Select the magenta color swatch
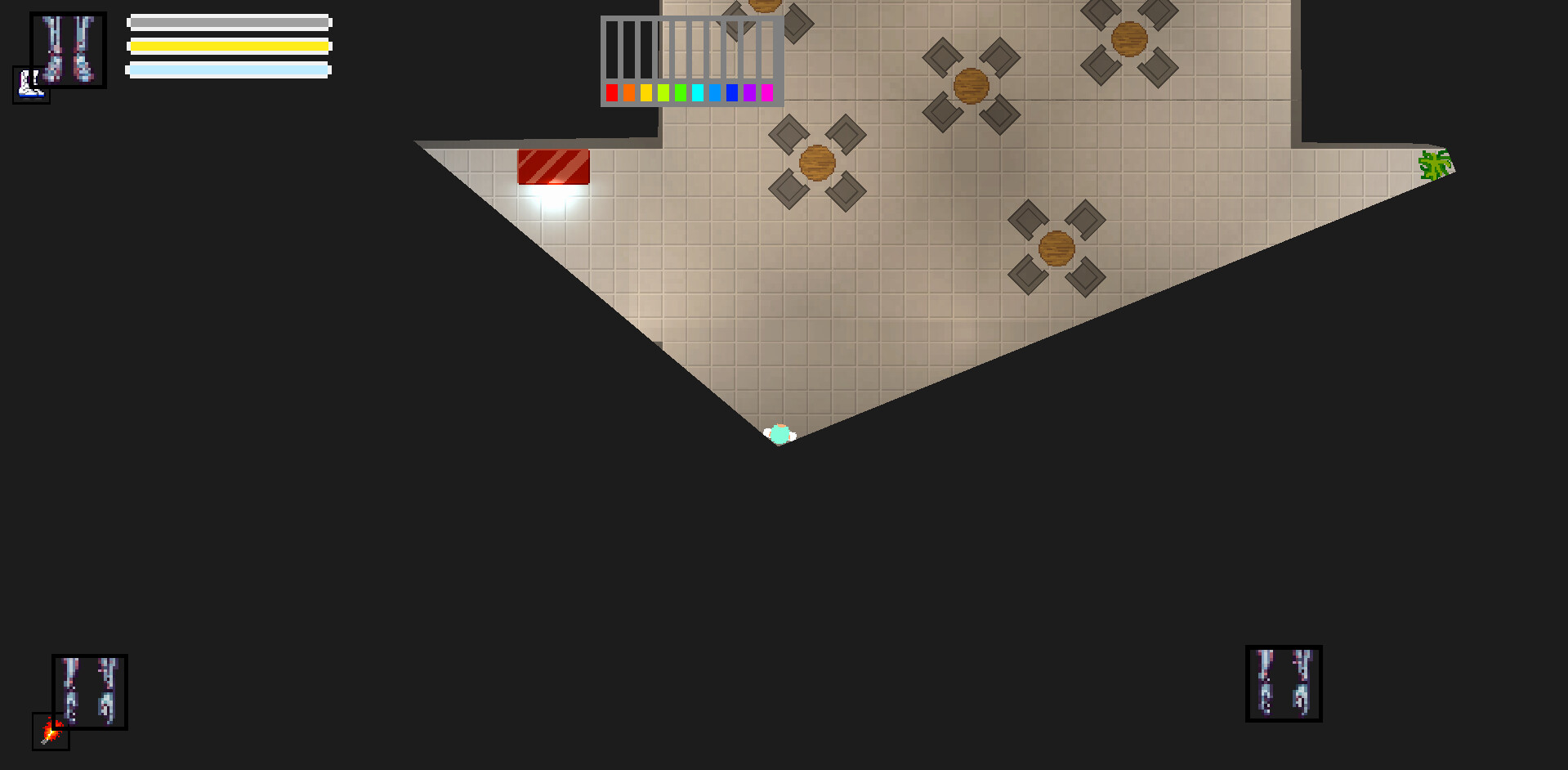The height and width of the screenshot is (770, 1568). pyautogui.click(x=766, y=93)
